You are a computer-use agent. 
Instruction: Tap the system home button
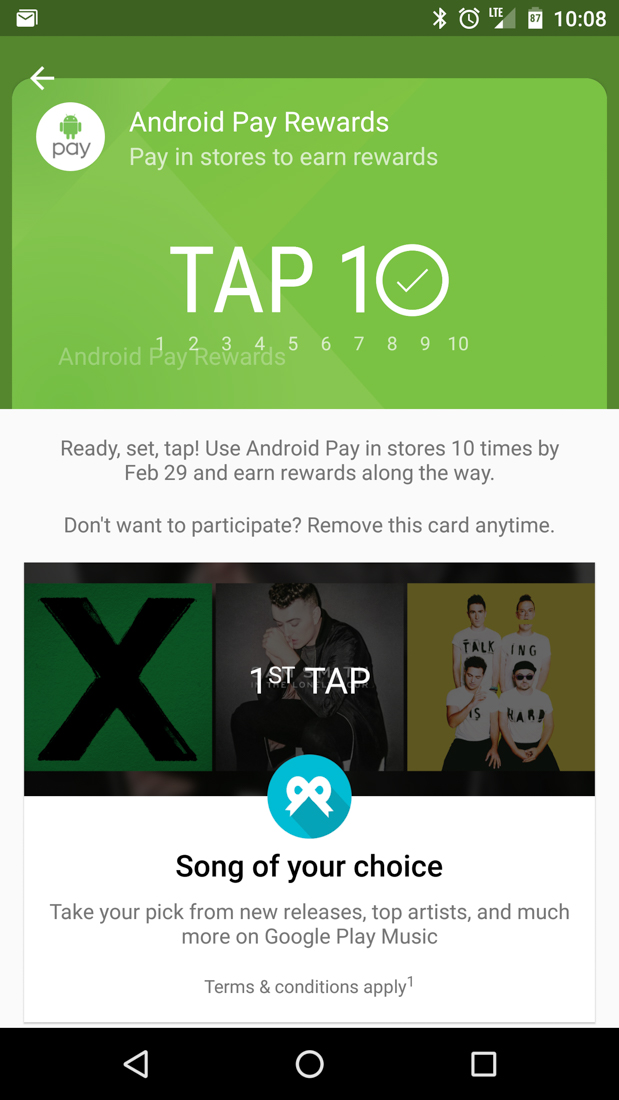pyautogui.click(x=309, y=1064)
